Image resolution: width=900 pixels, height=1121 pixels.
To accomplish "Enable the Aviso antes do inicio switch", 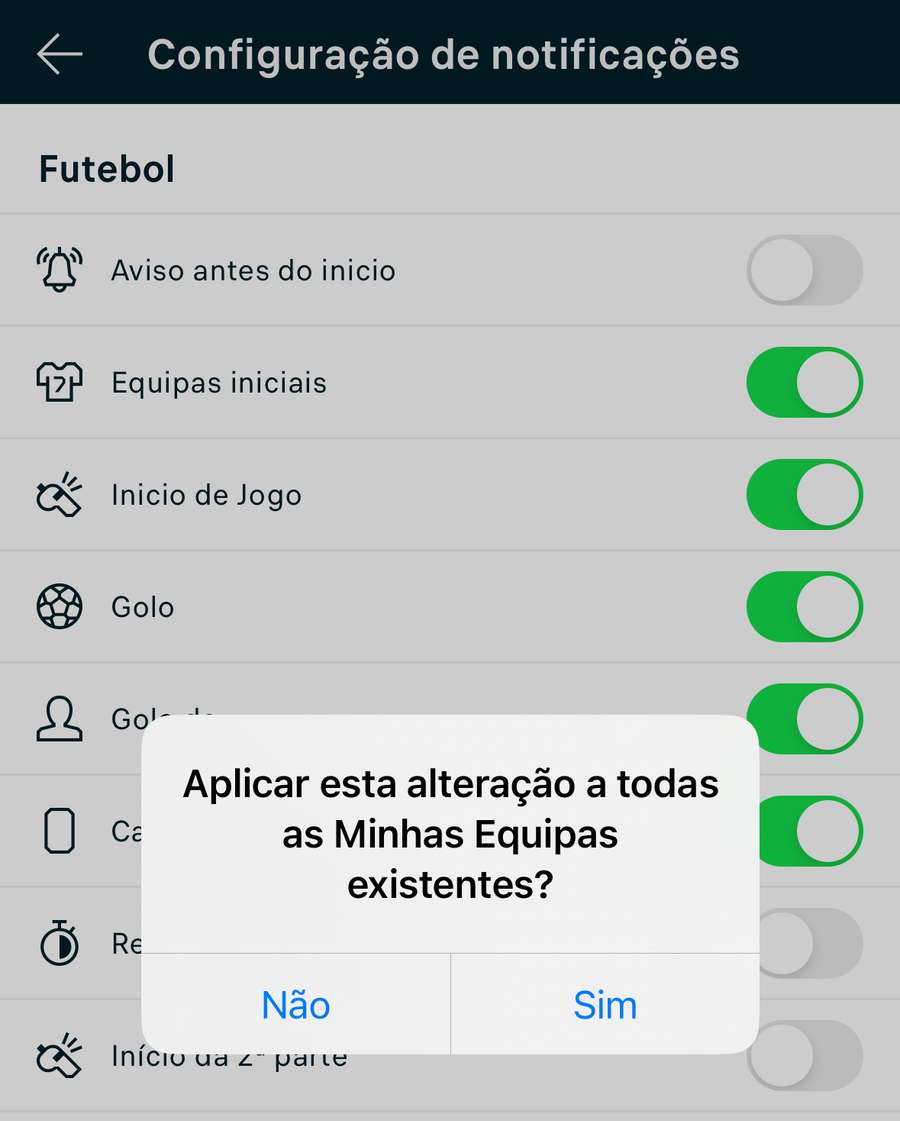I will [804, 270].
